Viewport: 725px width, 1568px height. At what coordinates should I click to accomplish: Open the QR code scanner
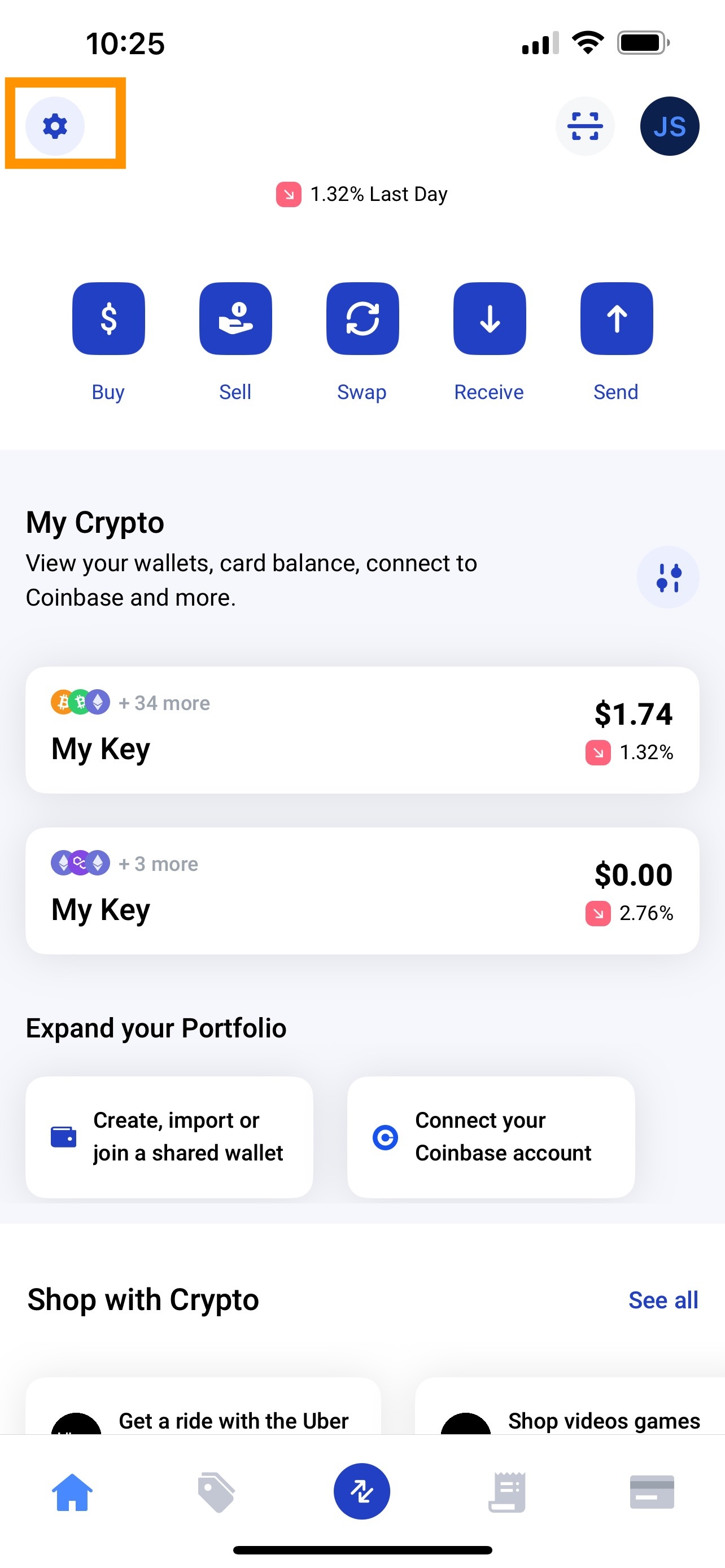[584, 126]
